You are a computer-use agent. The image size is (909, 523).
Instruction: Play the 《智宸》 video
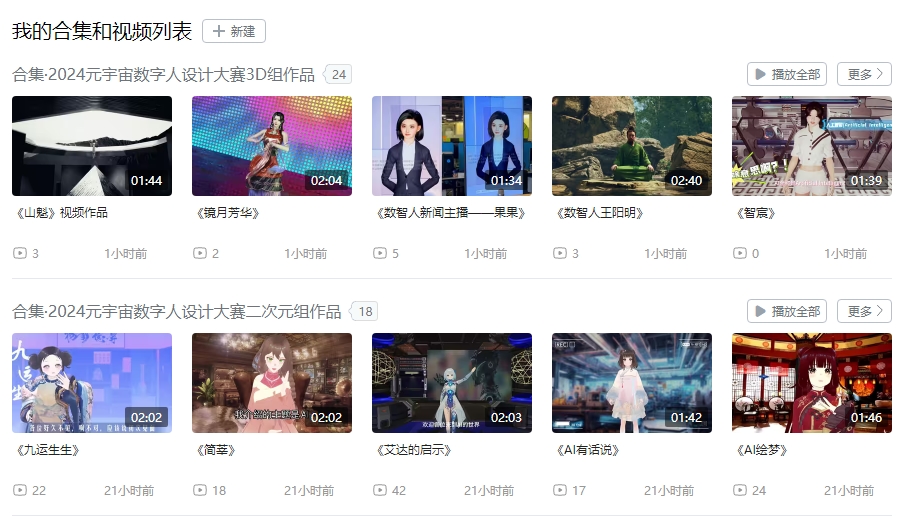tap(812, 146)
